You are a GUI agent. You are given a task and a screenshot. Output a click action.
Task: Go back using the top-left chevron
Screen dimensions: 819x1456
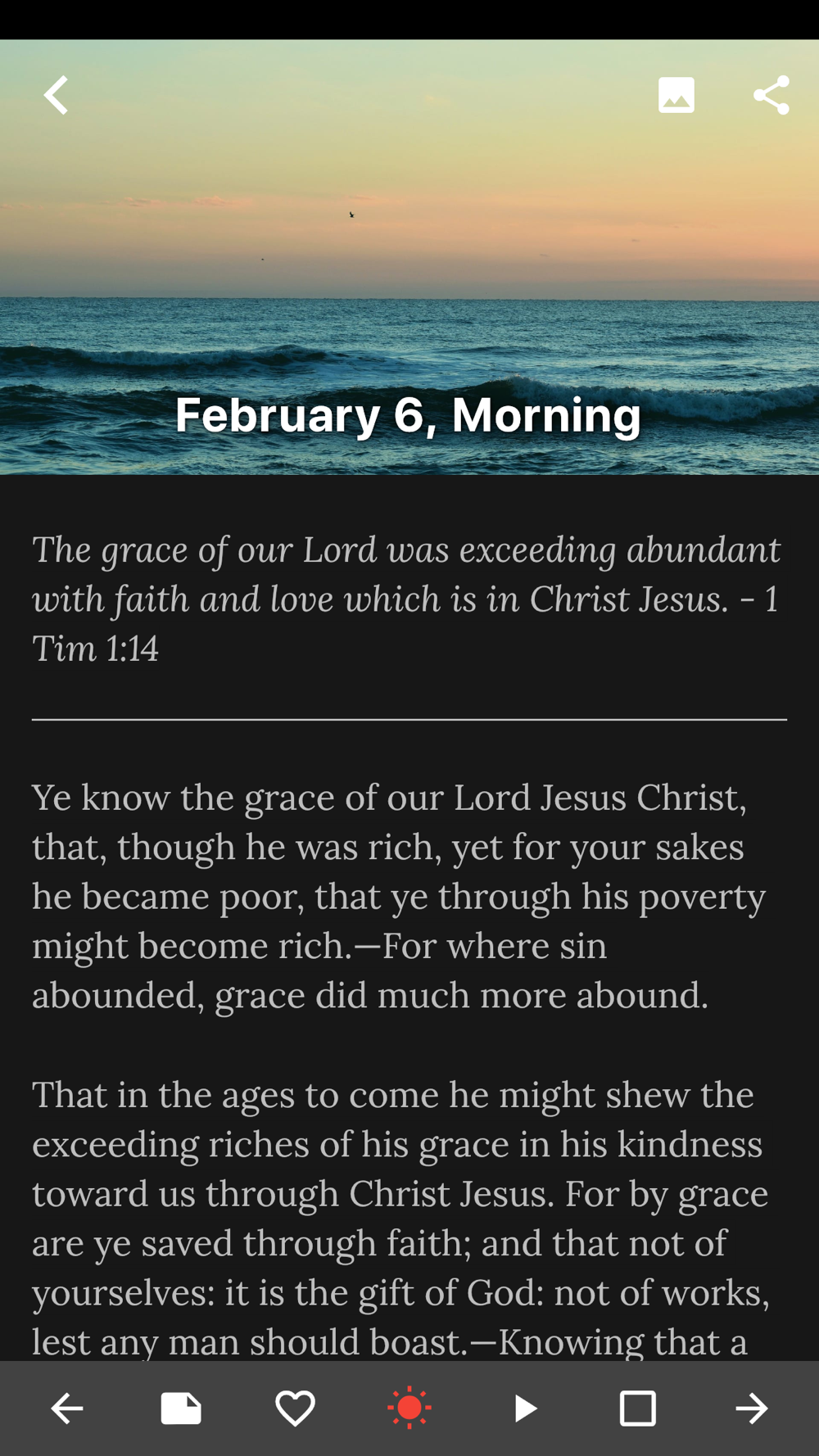(x=56, y=95)
